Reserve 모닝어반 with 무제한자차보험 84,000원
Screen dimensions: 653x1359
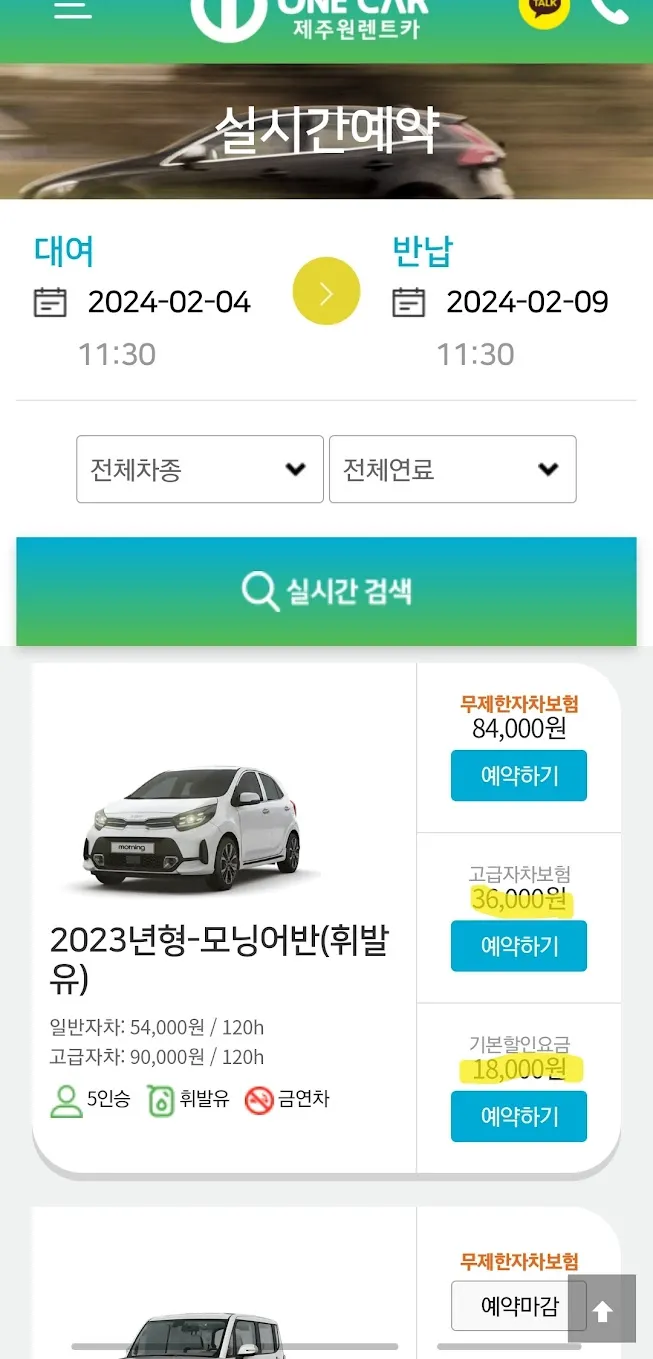(x=518, y=776)
